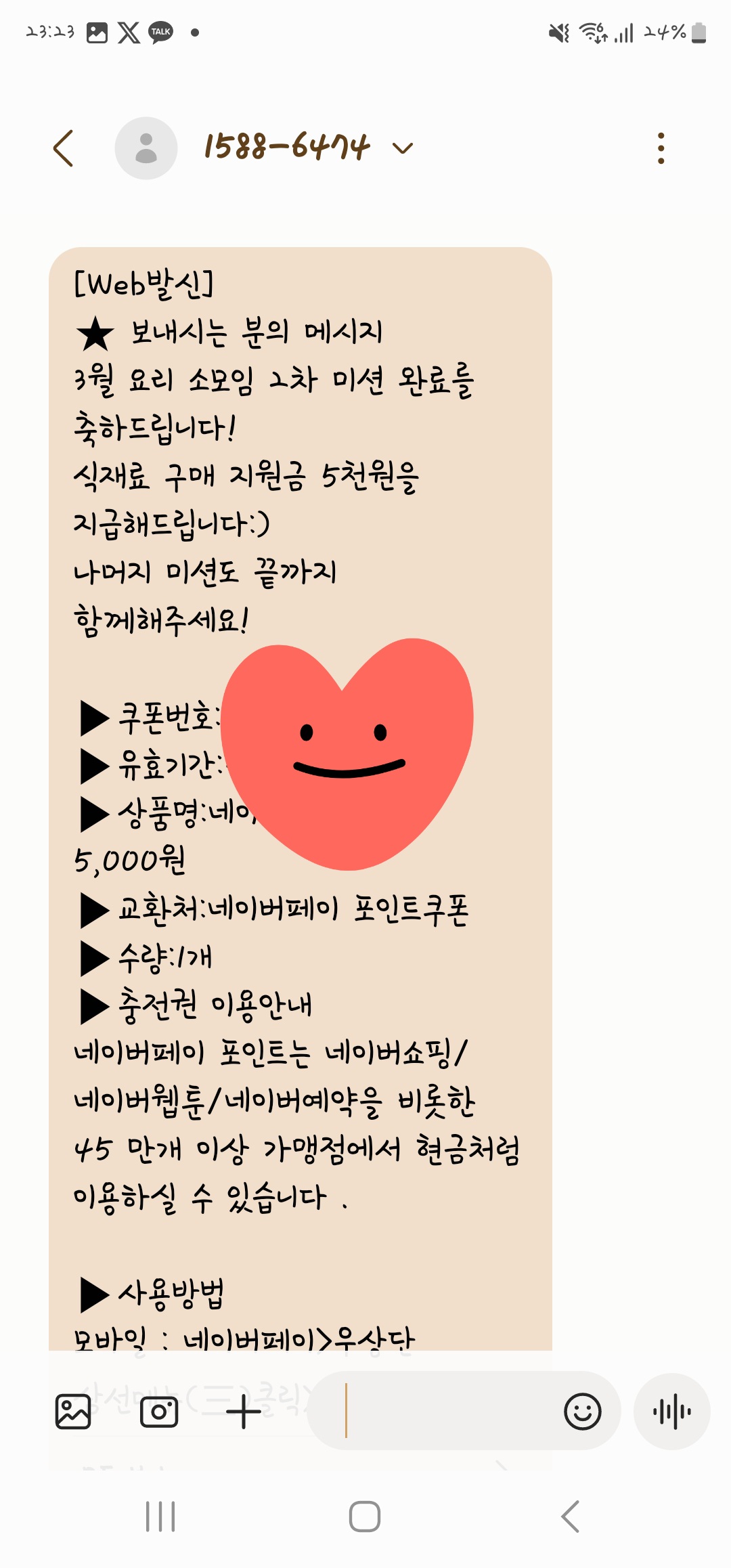This screenshot has width=731, height=1568.
Task: Tap the system home button
Action: (365, 1517)
